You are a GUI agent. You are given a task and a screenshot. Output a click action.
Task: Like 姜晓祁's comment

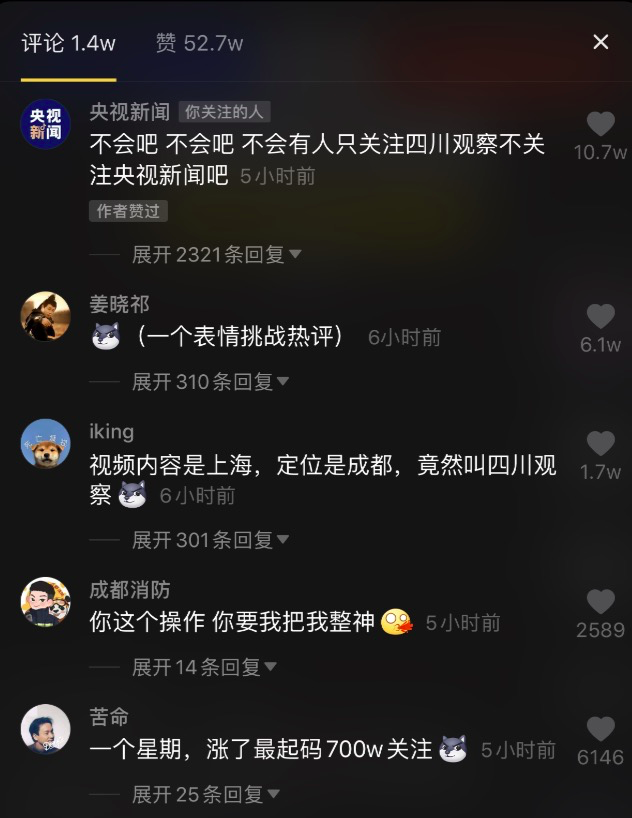(600, 317)
